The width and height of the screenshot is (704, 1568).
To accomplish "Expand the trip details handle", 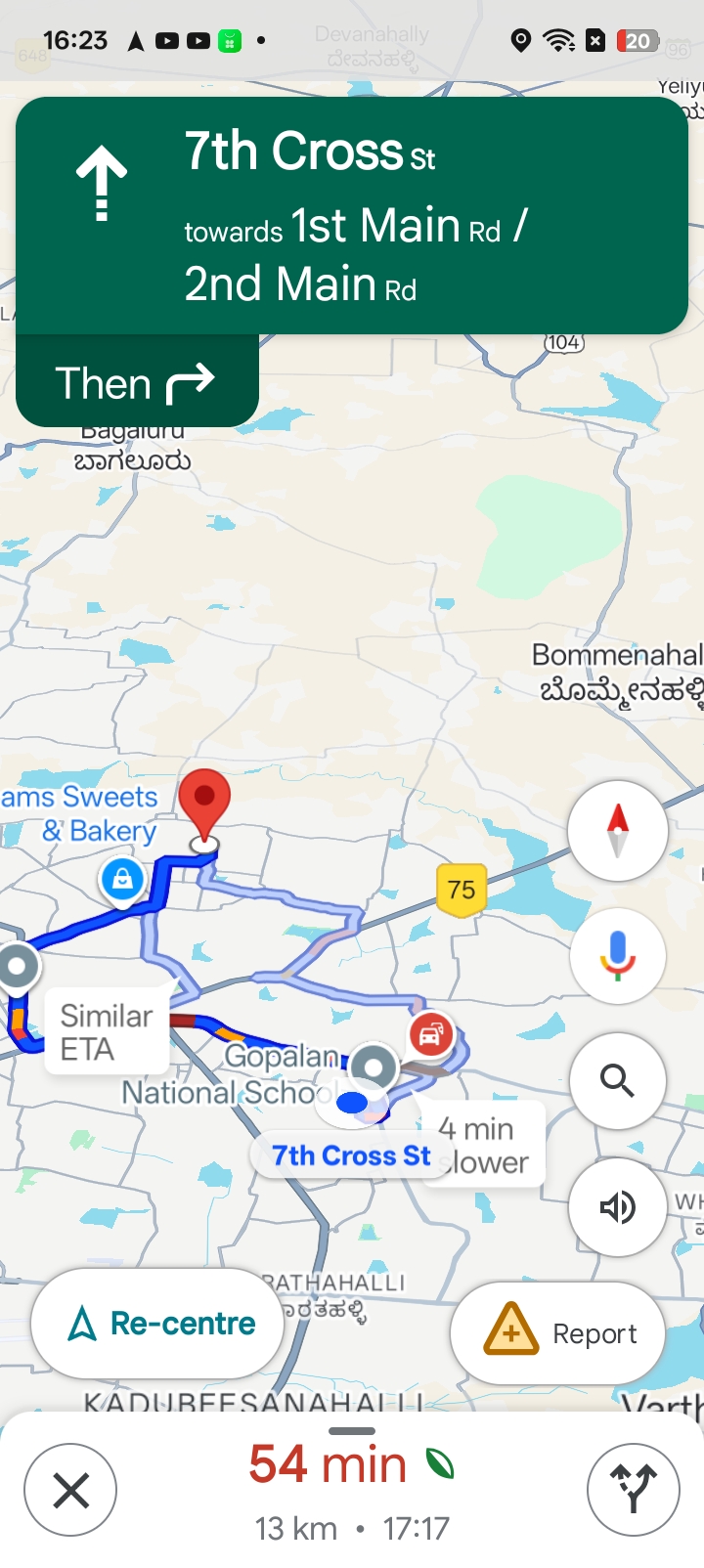I will [x=352, y=1432].
